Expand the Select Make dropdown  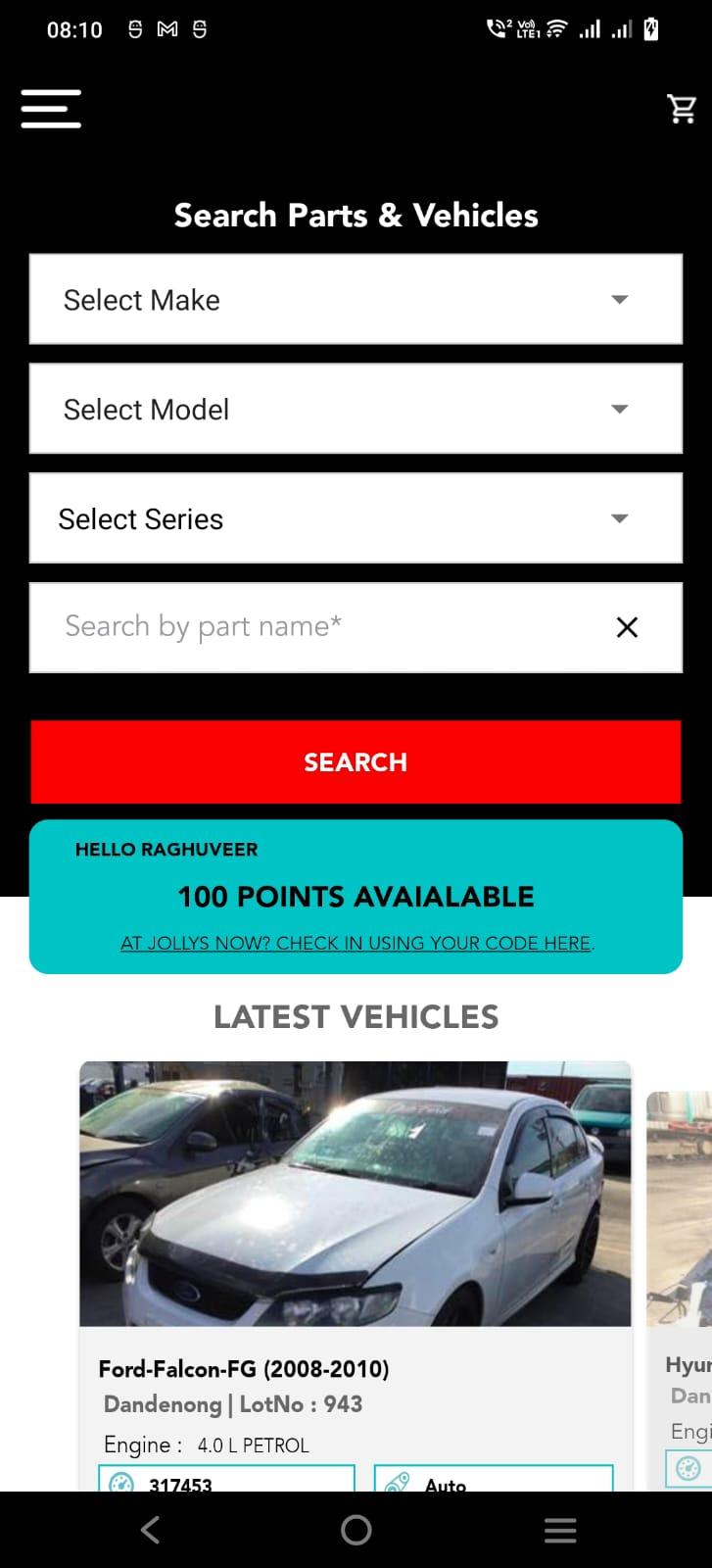pyautogui.click(x=356, y=300)
